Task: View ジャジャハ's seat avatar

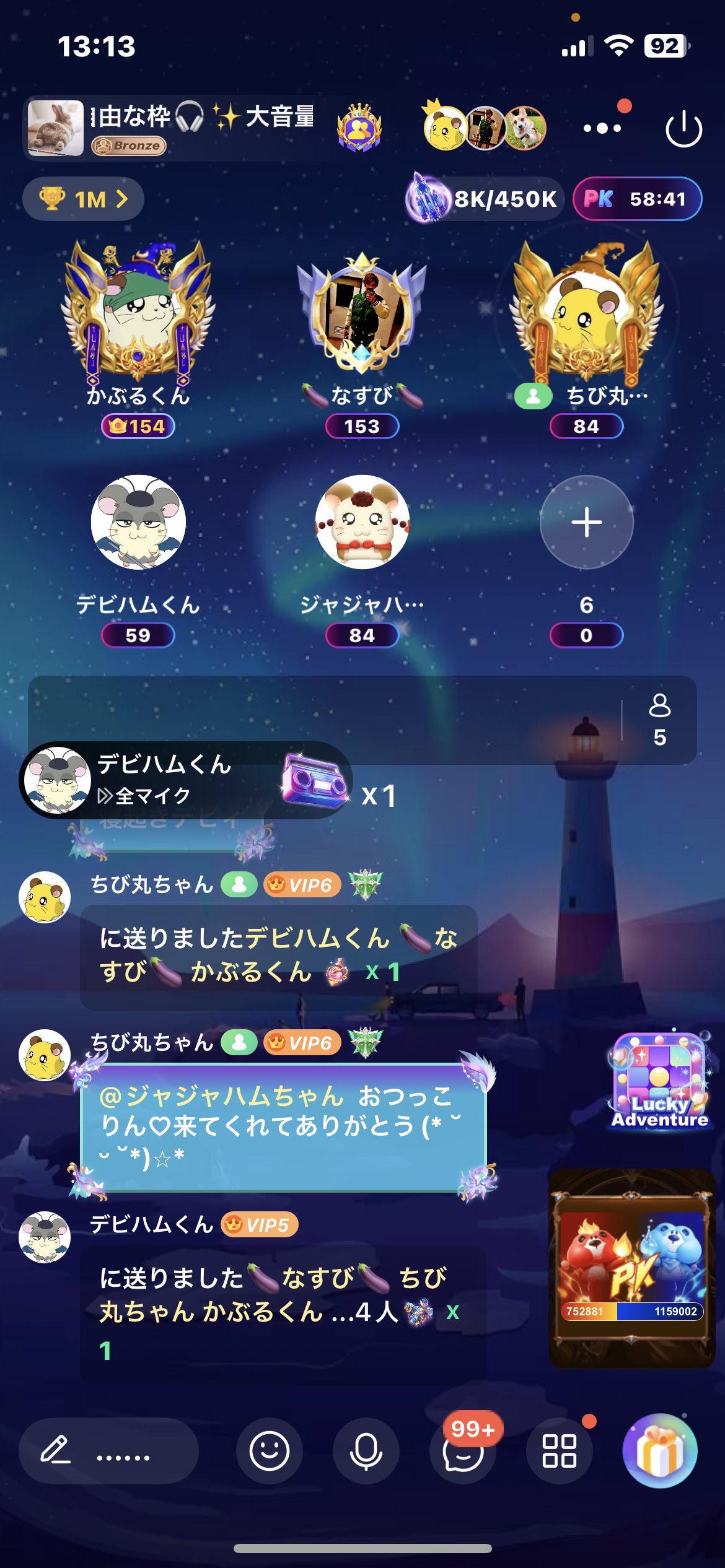Action: (362, 522)
